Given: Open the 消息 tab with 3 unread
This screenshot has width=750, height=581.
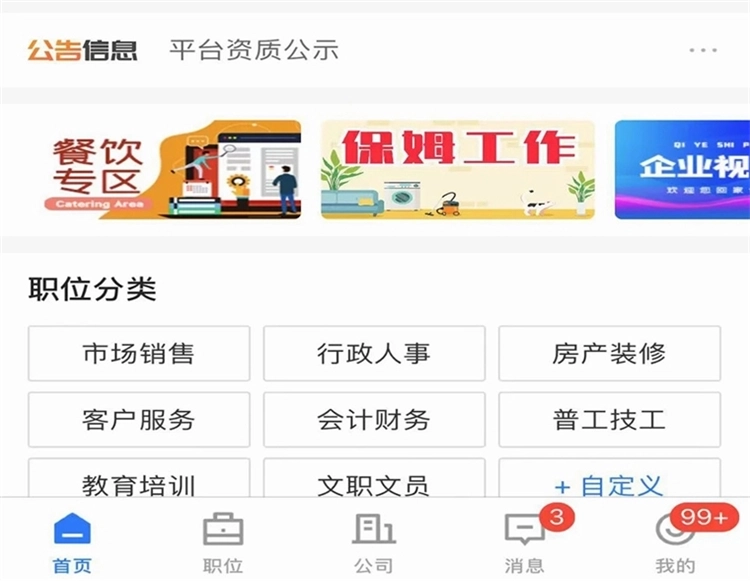Looking at the screenshot, I should pyautogui.click(x=525, y=542).
